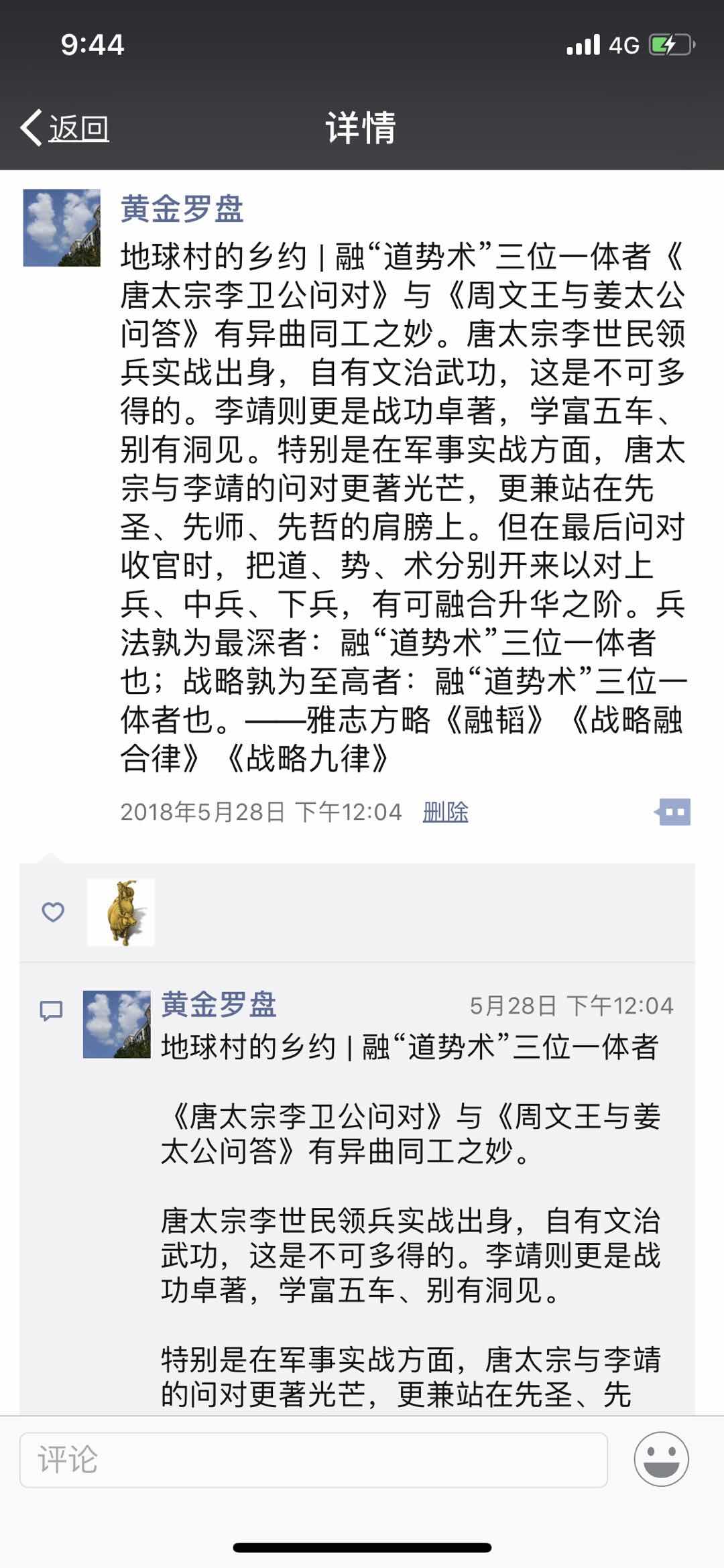Open 黄金罗盘 name in the comment section
Viewport: 724px width, 1568px height.
point(219,1004)
